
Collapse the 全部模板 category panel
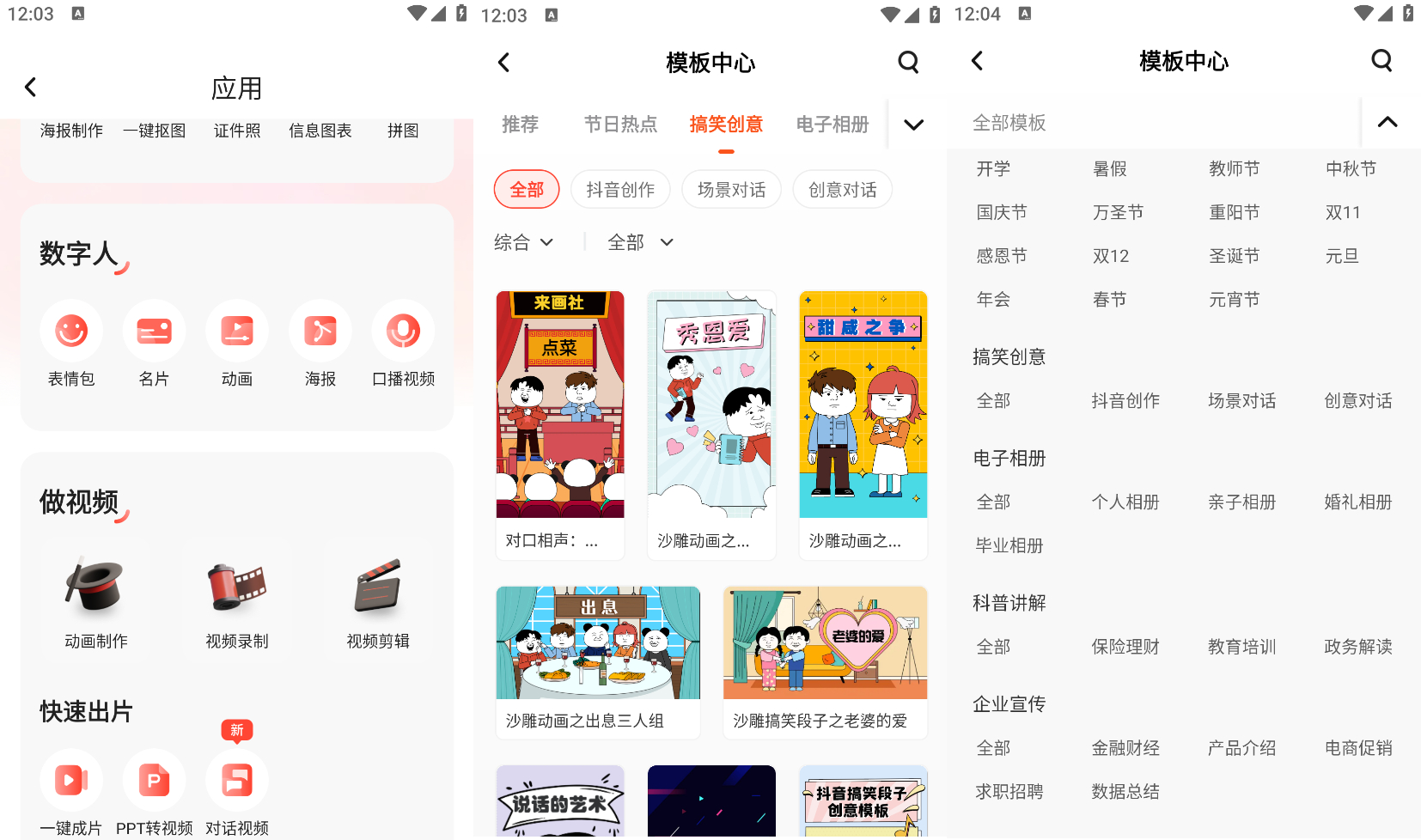[1387, 122]
